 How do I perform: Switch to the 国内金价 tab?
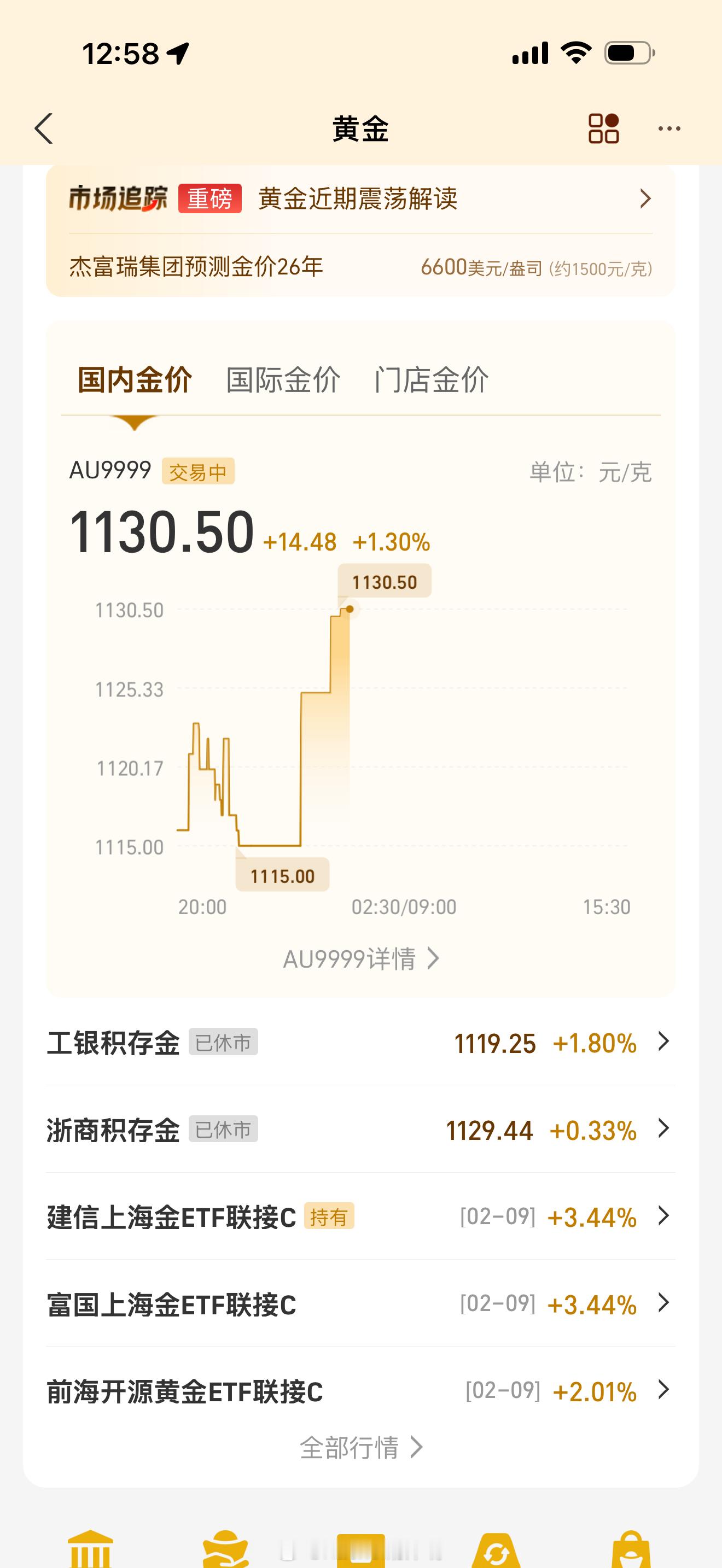click(135, 380)
